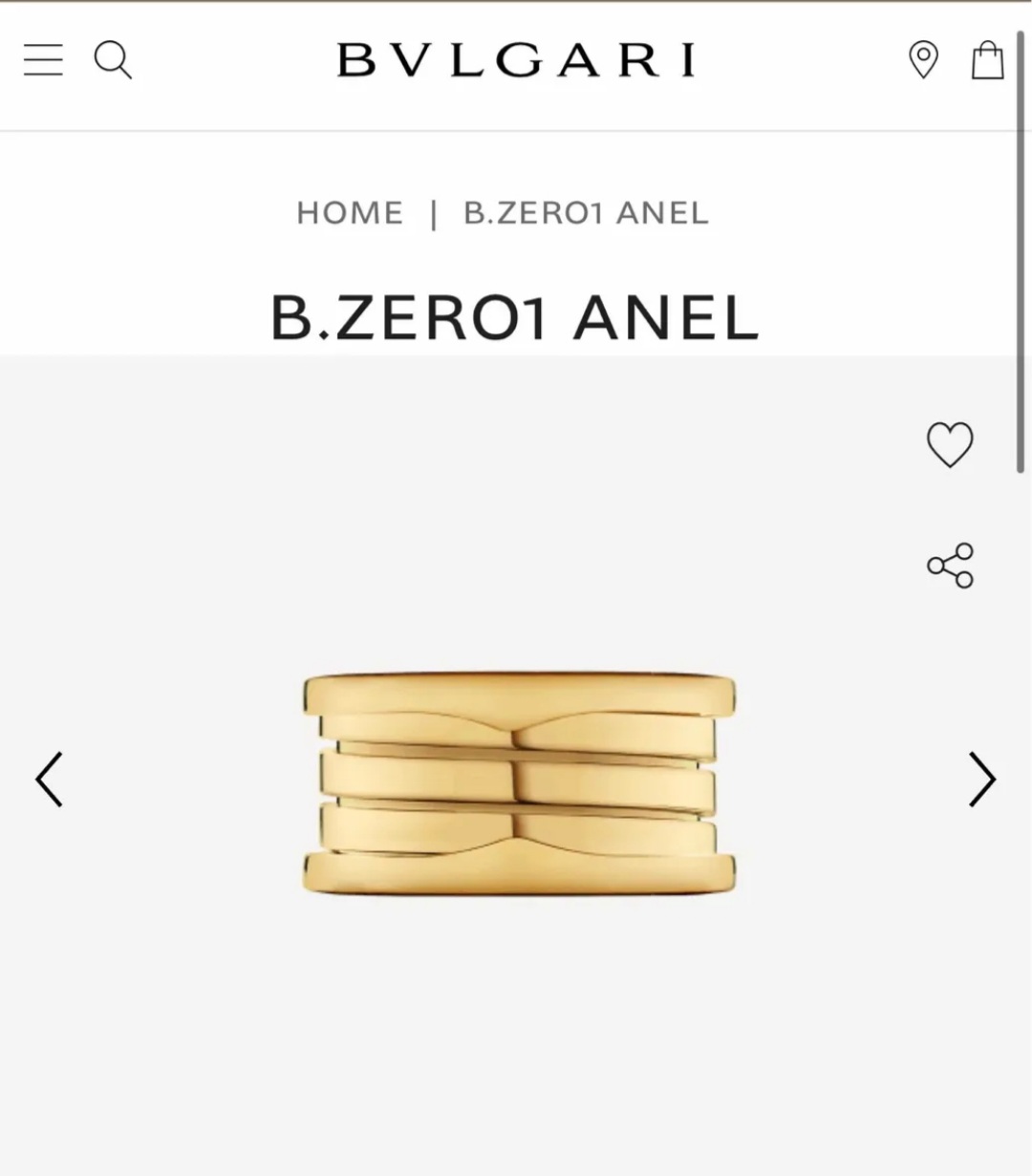Open the shopping bag
This screenshot has height=1176, width=1032.
tap(987, 60)
